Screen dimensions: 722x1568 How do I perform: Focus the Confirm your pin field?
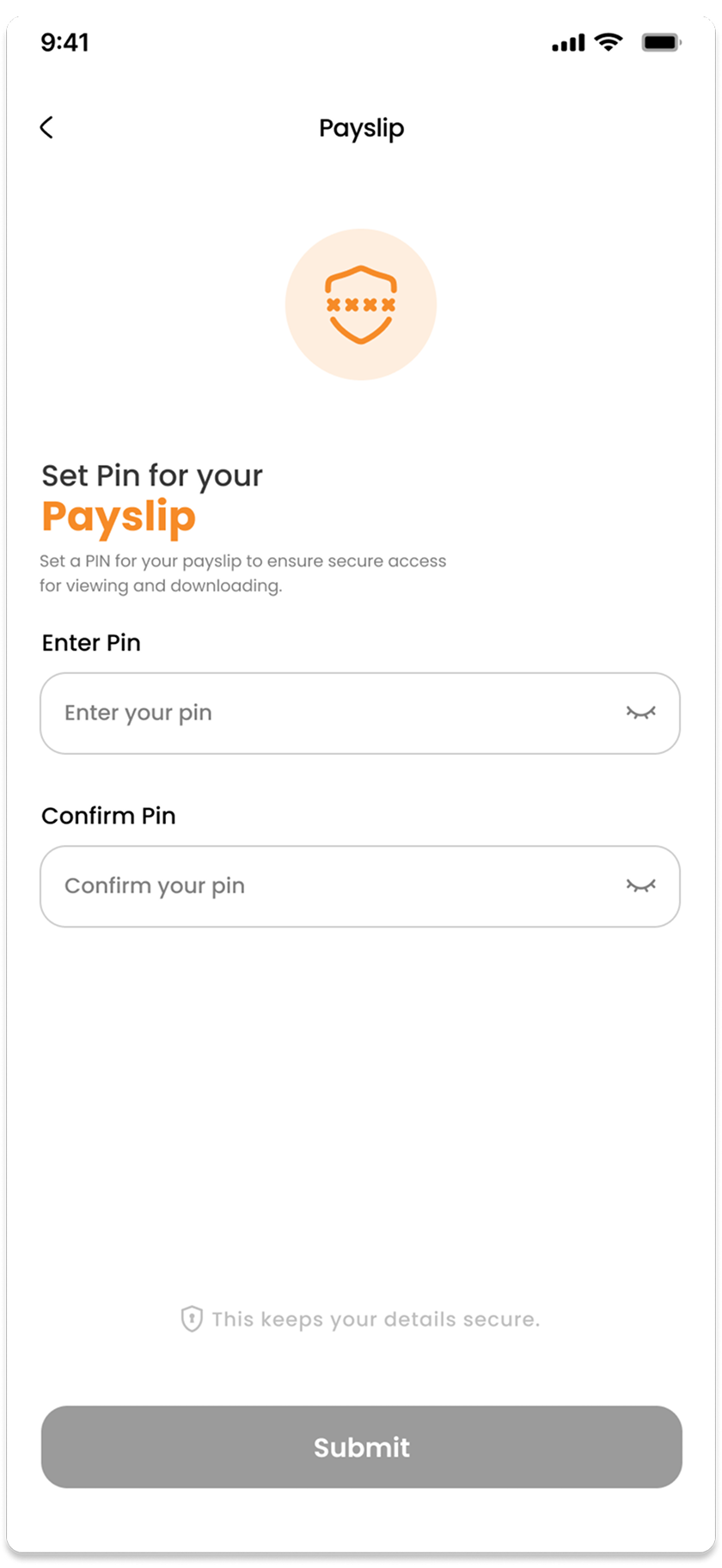[x=360, y=886]
